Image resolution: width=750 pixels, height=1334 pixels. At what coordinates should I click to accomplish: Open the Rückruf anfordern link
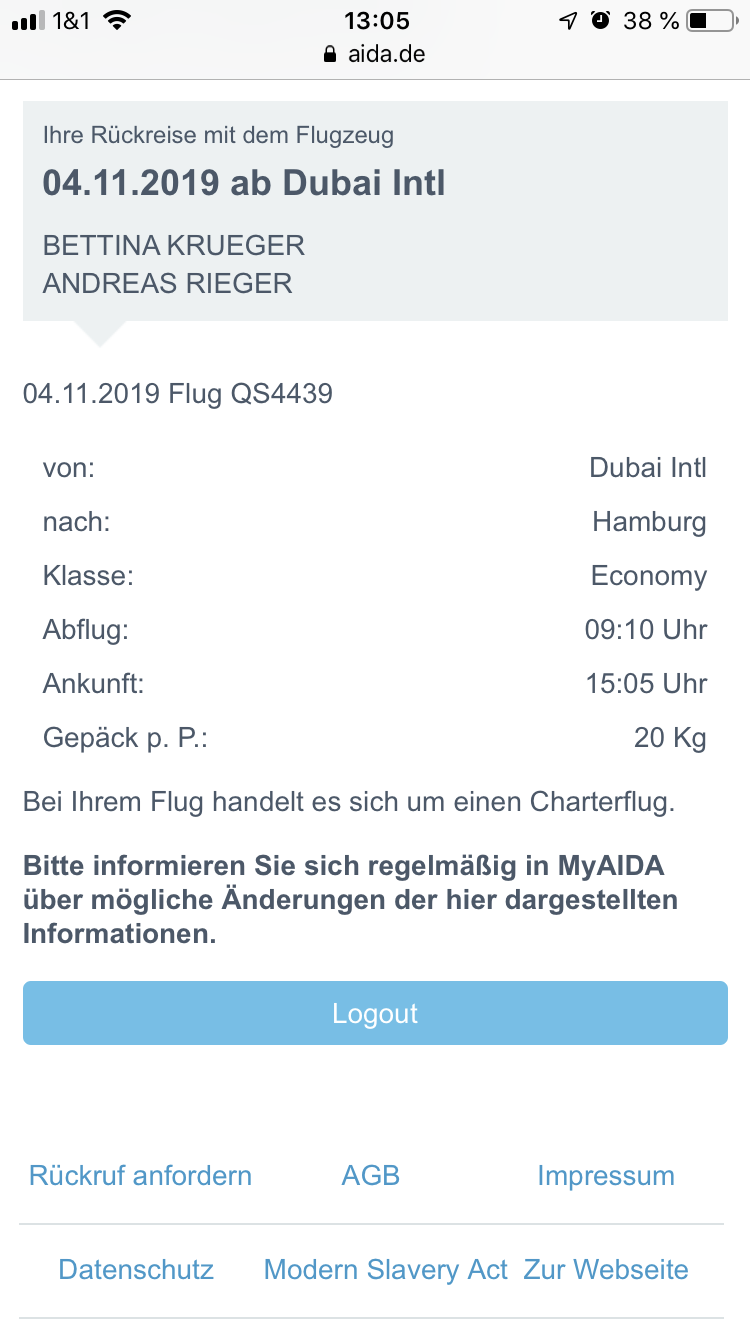[140, 1175]
